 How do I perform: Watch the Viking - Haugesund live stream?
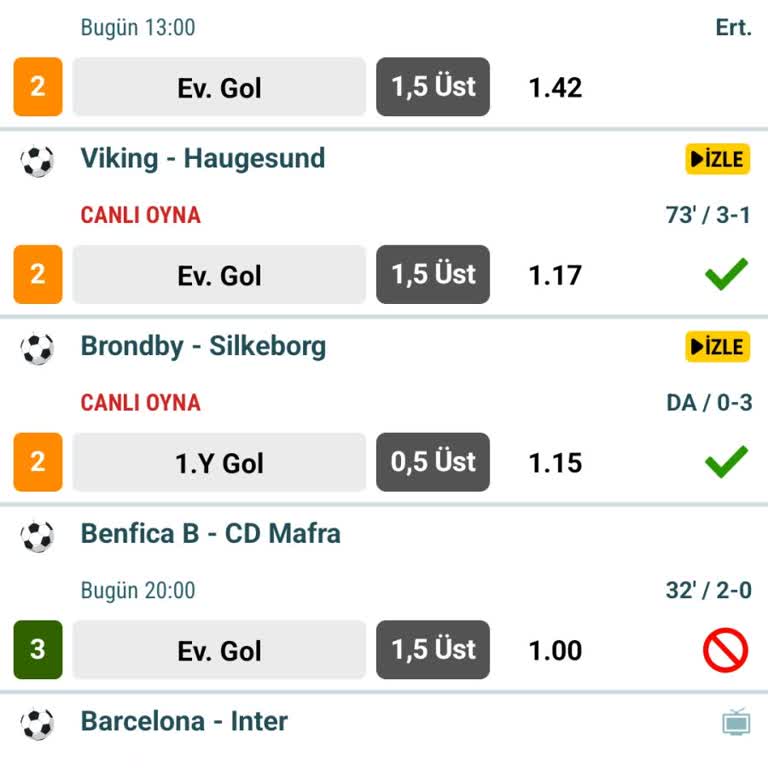(x=717, y=159)
